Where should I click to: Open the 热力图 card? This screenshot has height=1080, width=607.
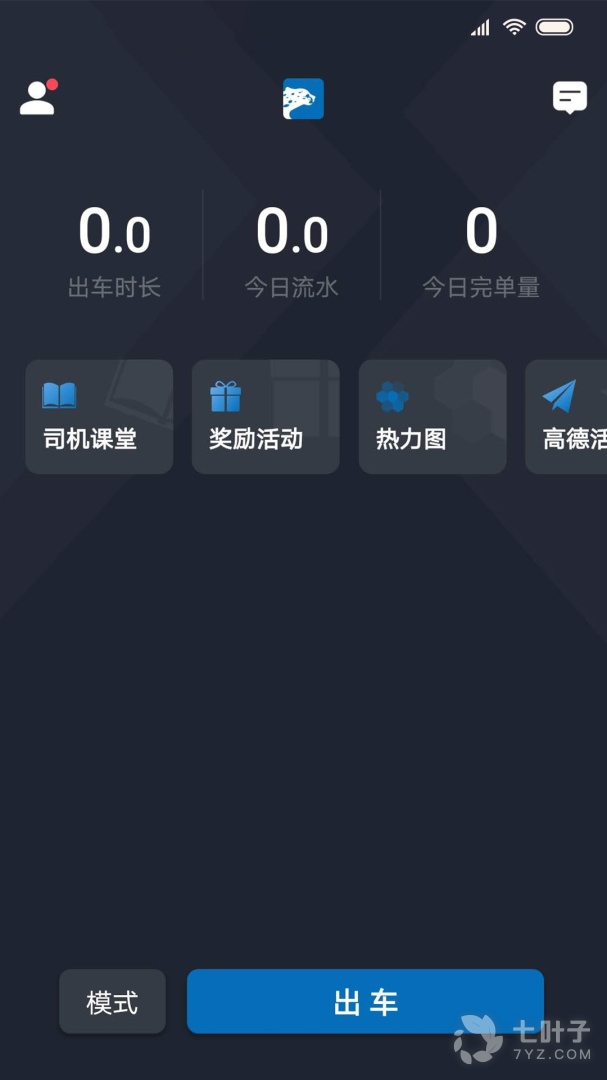[x=432, y=417]
